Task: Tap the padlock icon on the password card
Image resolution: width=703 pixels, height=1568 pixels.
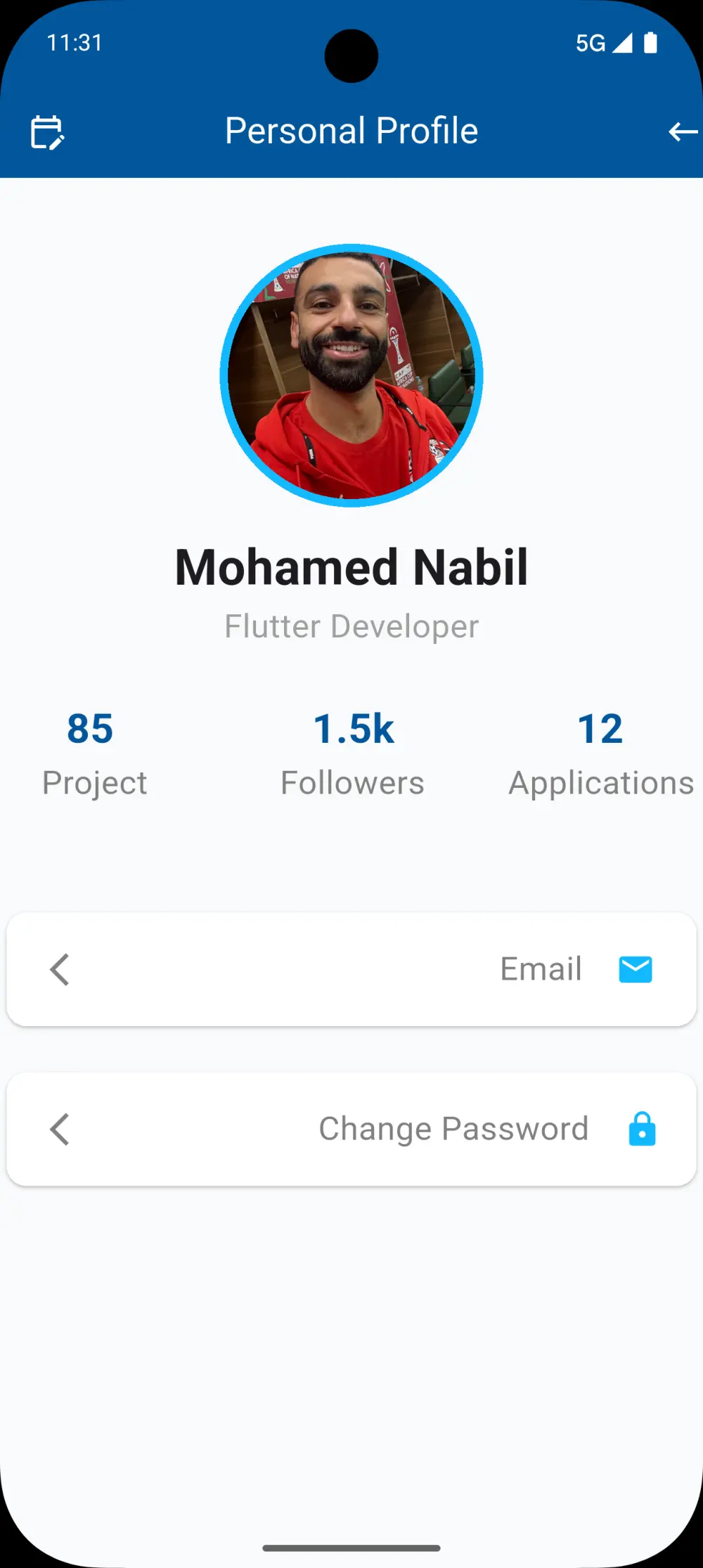Action: 640,1129
